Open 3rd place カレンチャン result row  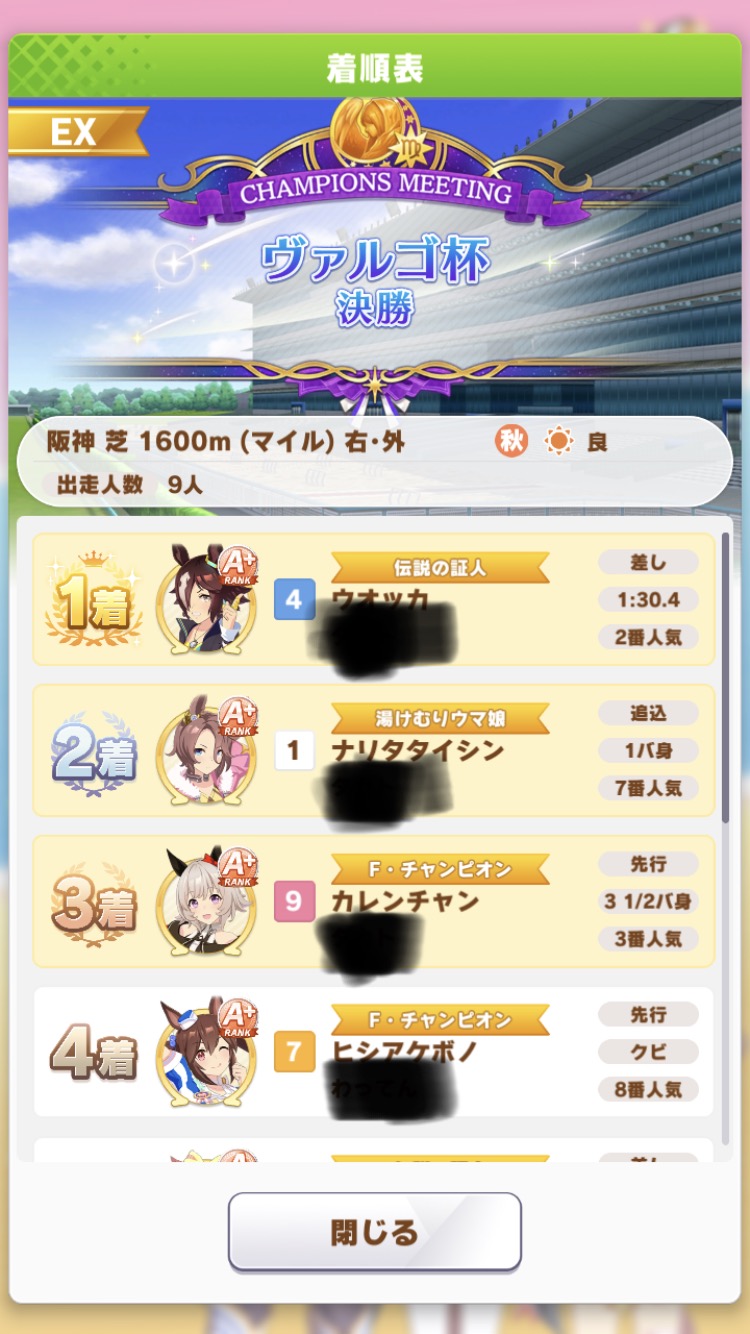[x=373, y=901]
